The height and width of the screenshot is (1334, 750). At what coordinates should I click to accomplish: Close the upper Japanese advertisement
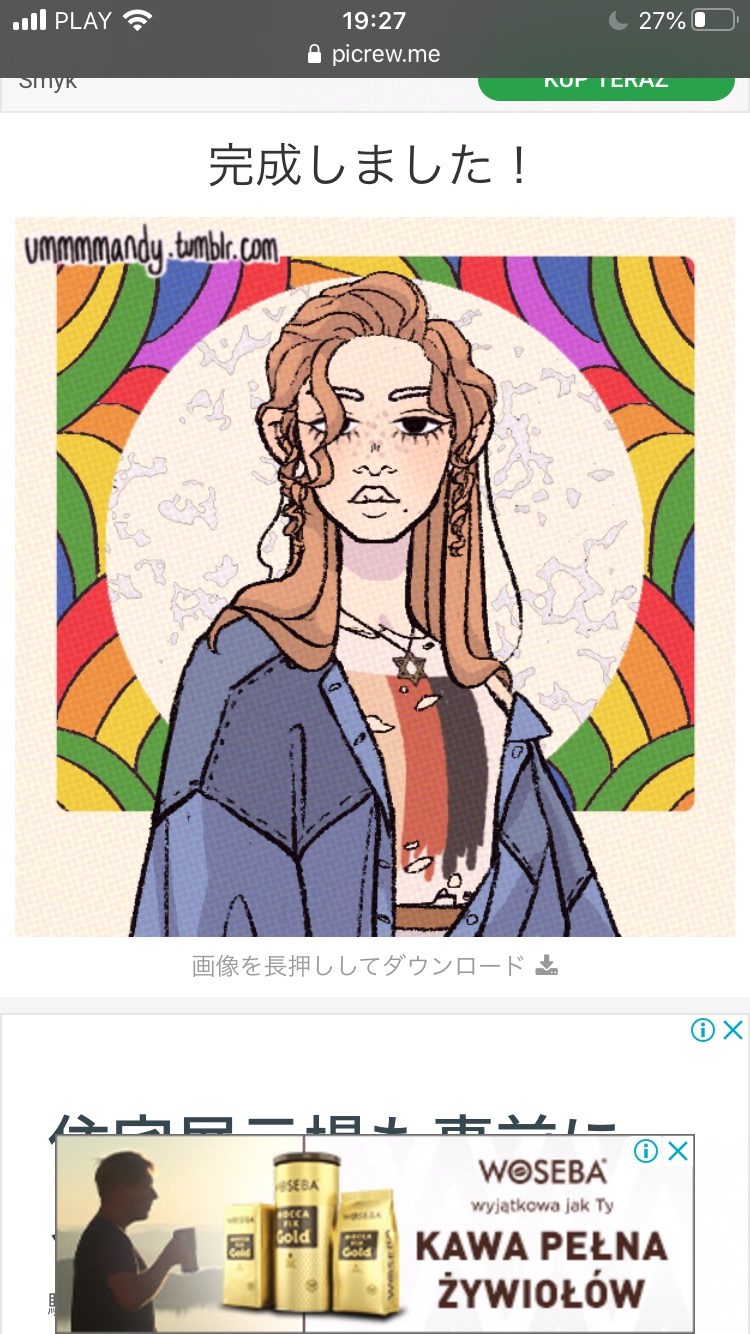coord(733,1030)
